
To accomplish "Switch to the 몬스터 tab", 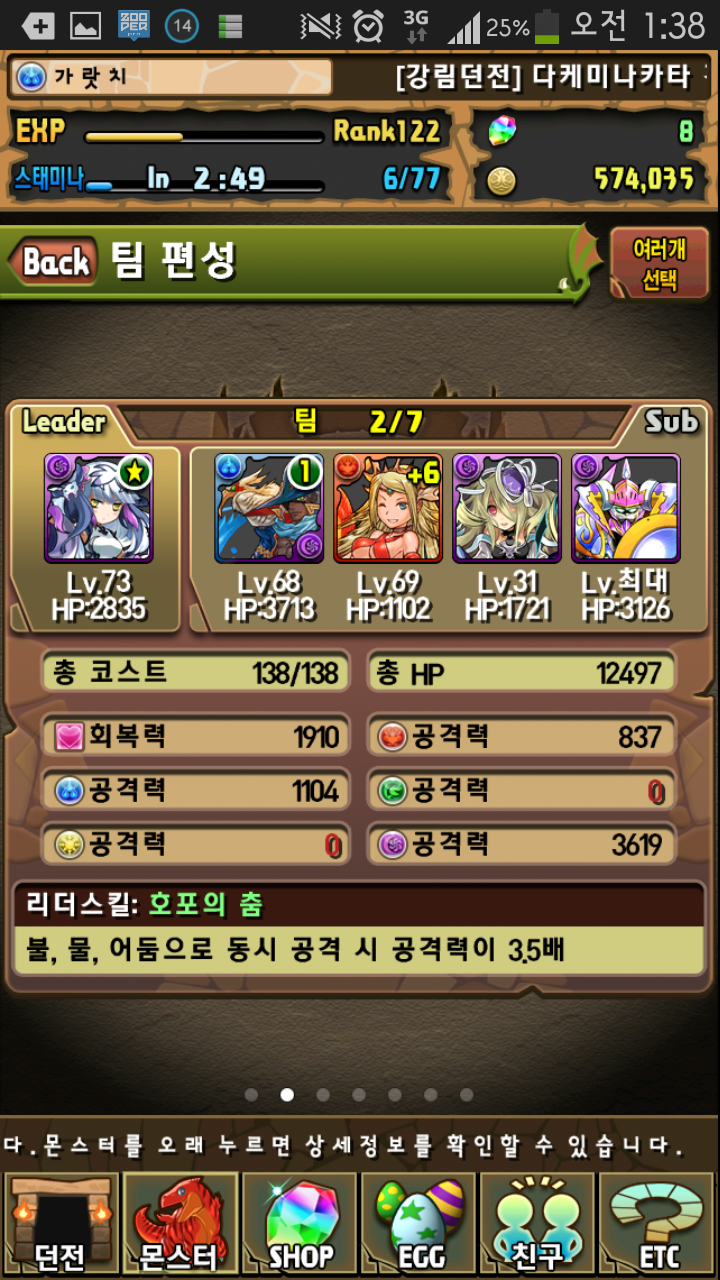I will coord(180,1224).
